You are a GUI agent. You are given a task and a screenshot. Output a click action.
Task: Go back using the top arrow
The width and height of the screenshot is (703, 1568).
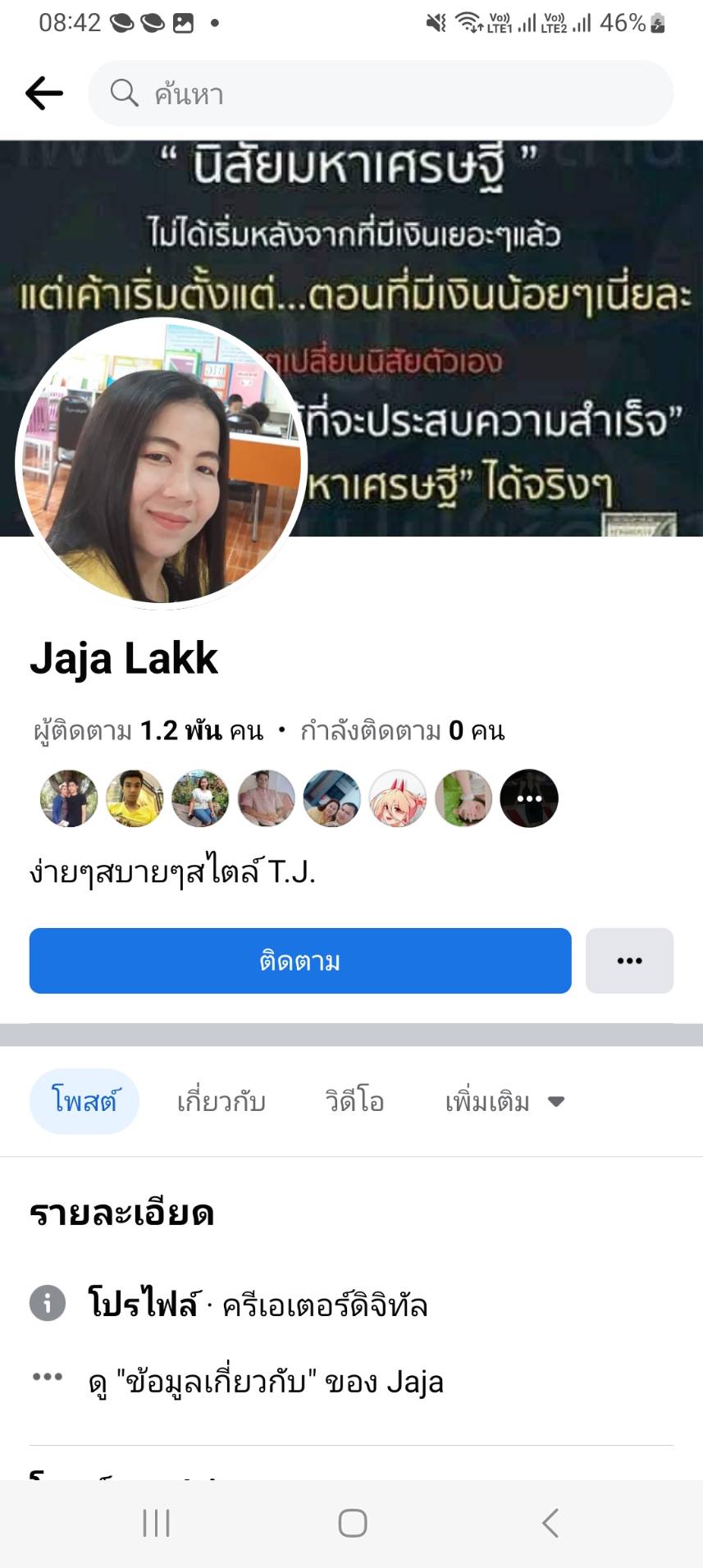[44, 94]
